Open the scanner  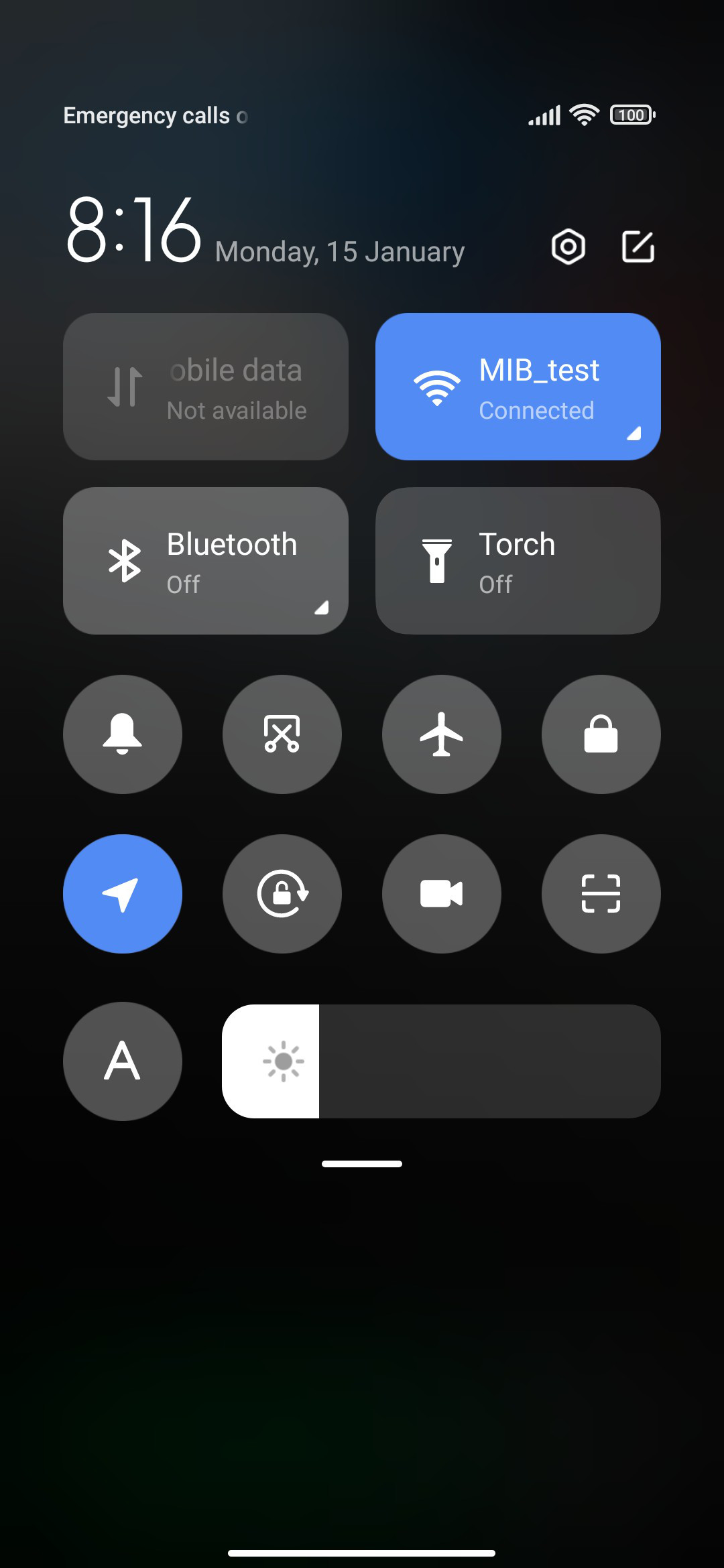pos(601,894)
